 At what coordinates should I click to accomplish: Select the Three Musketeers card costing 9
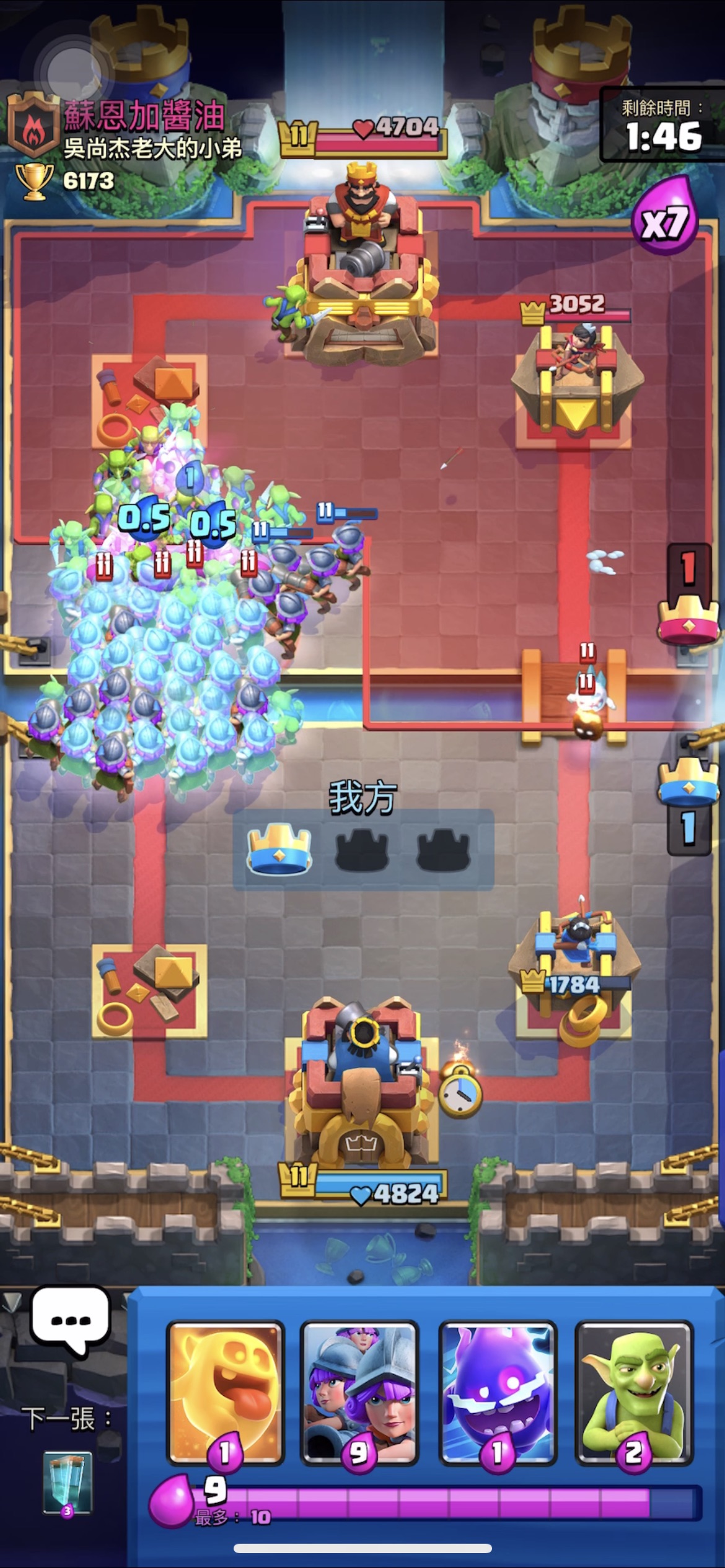coord(360,1393)
